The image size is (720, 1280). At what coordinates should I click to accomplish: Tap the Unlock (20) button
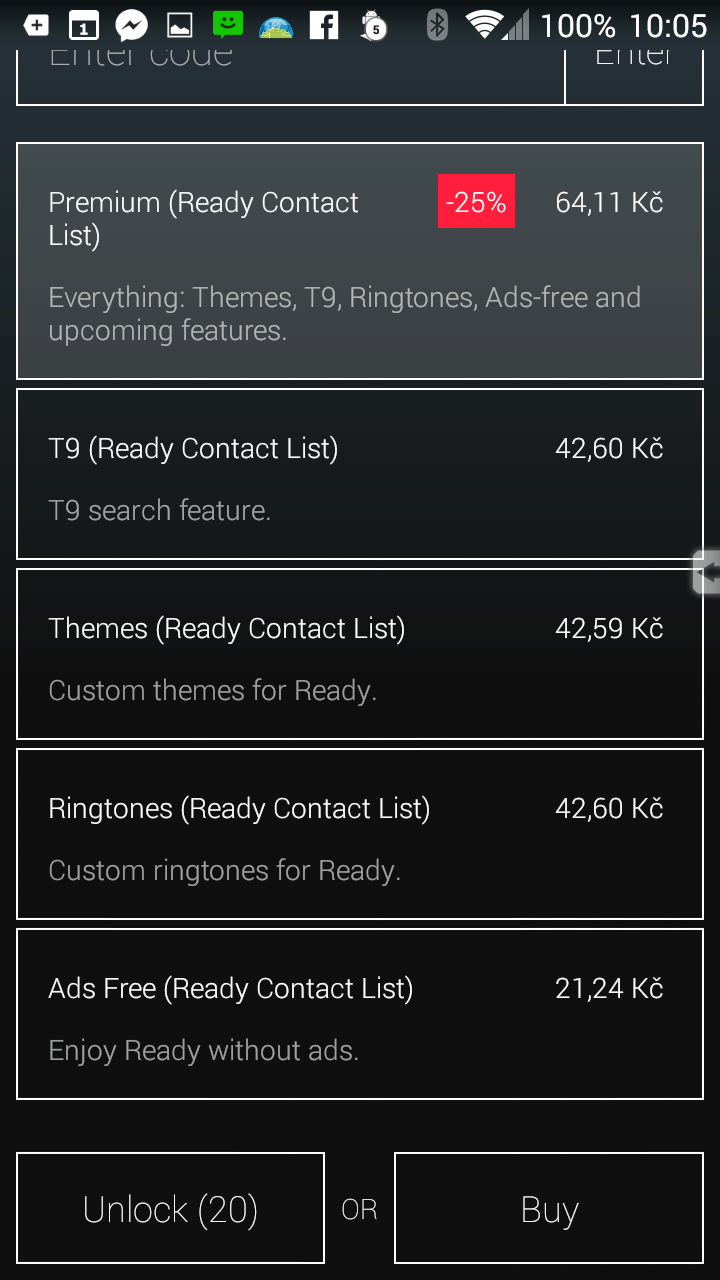[x=170, y=1208]
